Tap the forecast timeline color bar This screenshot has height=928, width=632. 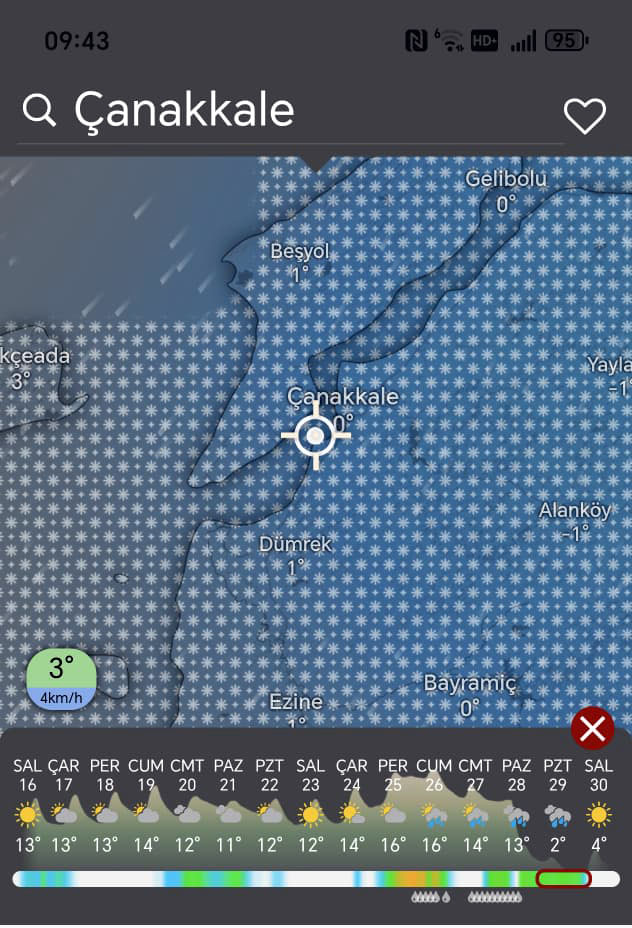click(300, 879)
